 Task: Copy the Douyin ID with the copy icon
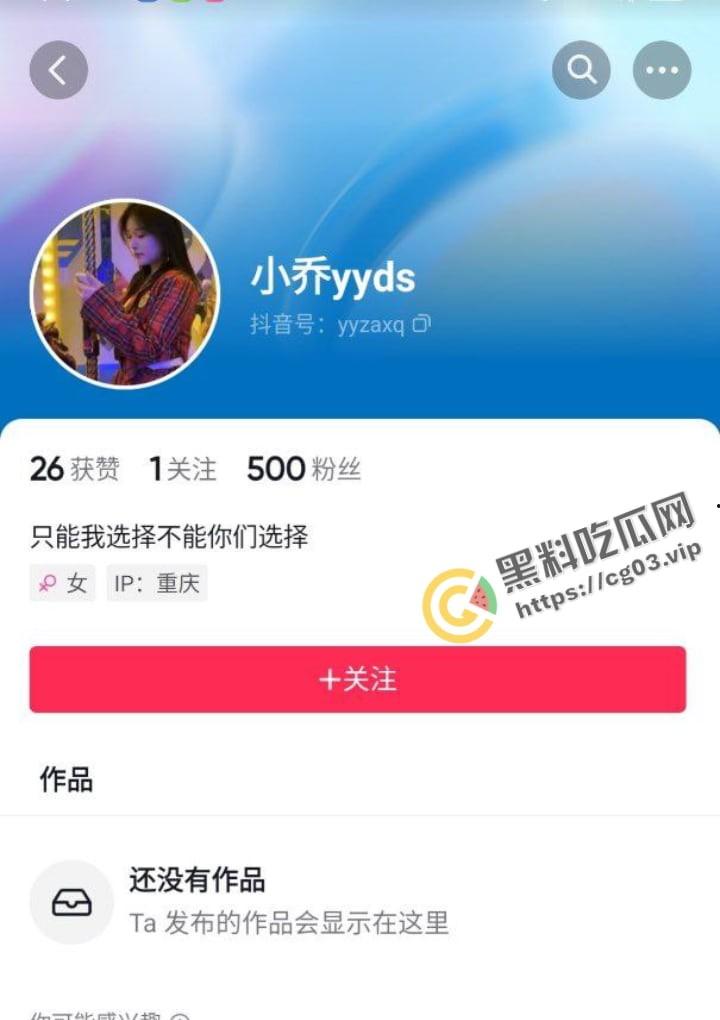point(421,324)
